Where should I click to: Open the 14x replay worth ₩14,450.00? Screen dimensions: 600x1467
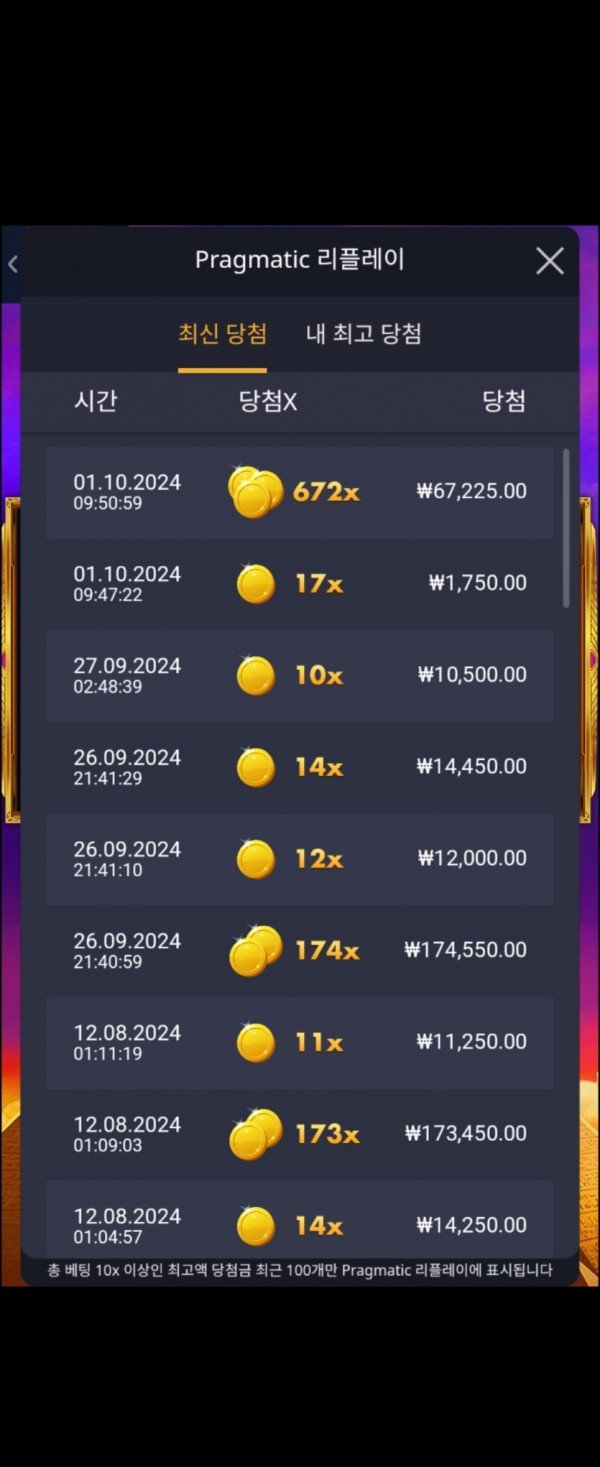(x=299, y=767)
